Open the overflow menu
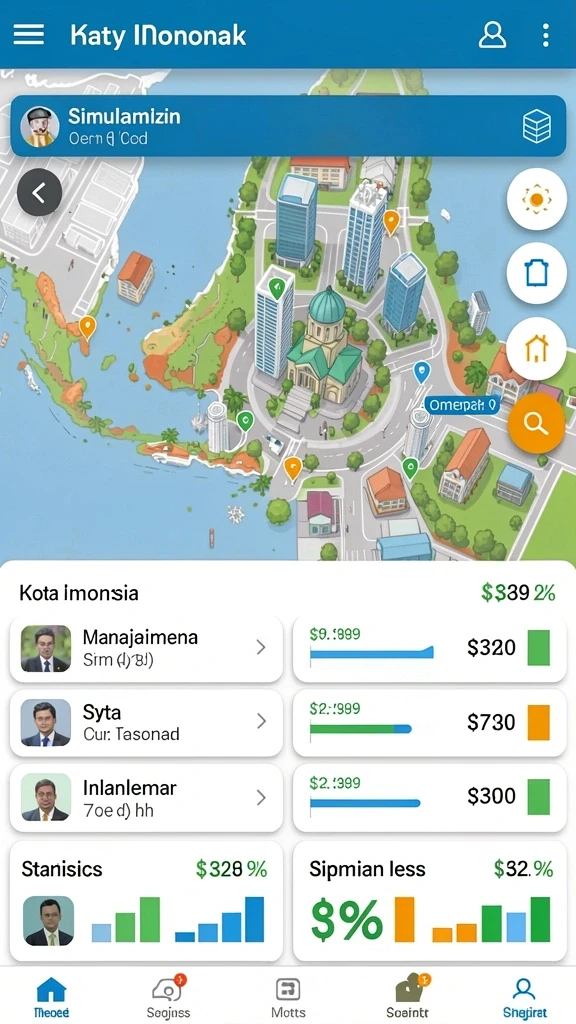 546,35
